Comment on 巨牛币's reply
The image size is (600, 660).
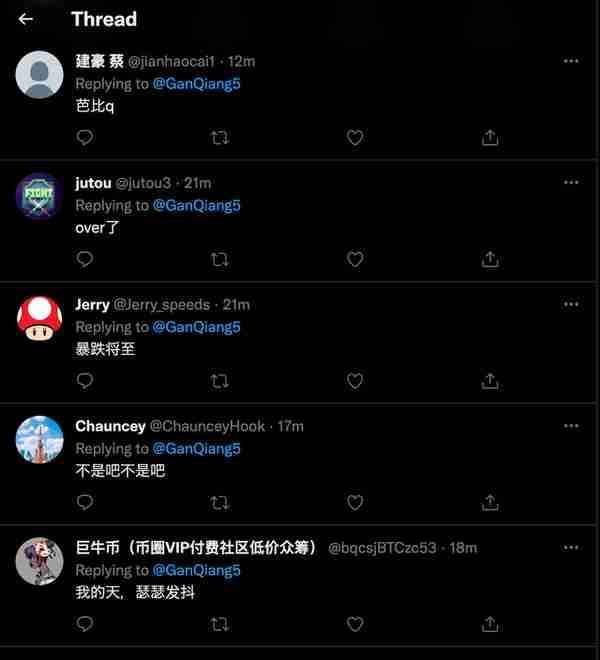pyautogui.click(x=85, y=624)
